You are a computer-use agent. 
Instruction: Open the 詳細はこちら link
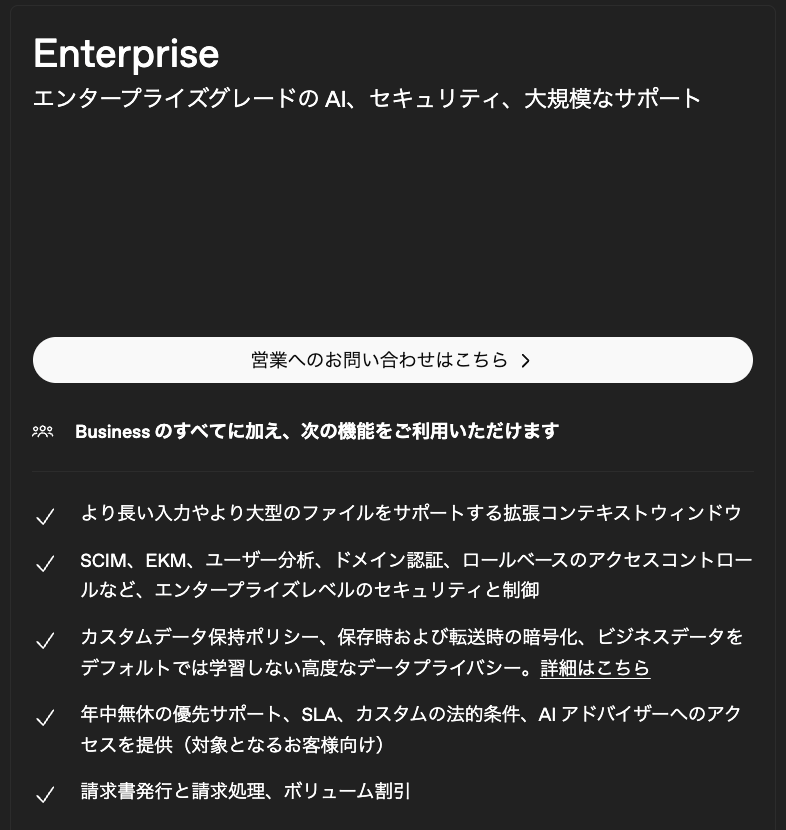[595, 668]
